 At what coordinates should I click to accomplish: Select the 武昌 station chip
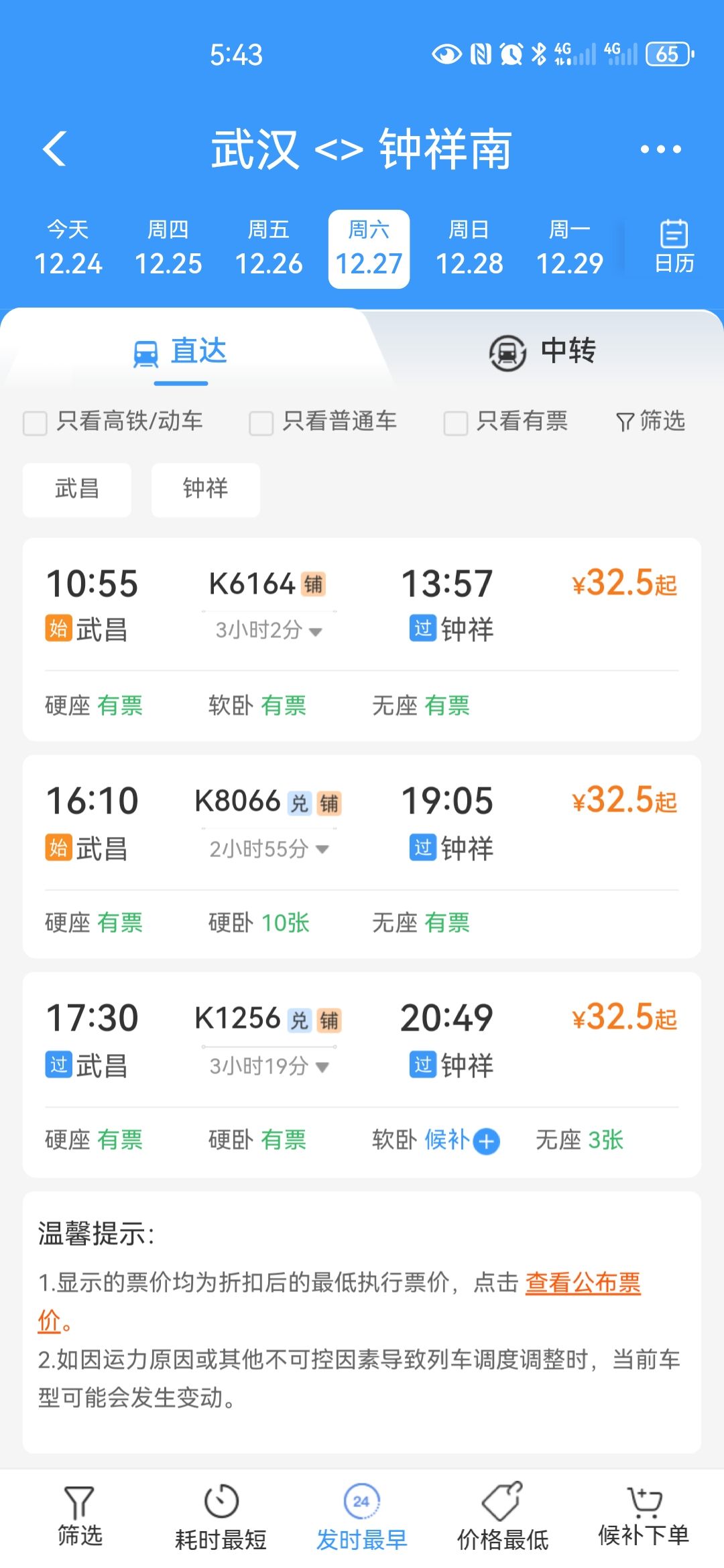76,489
